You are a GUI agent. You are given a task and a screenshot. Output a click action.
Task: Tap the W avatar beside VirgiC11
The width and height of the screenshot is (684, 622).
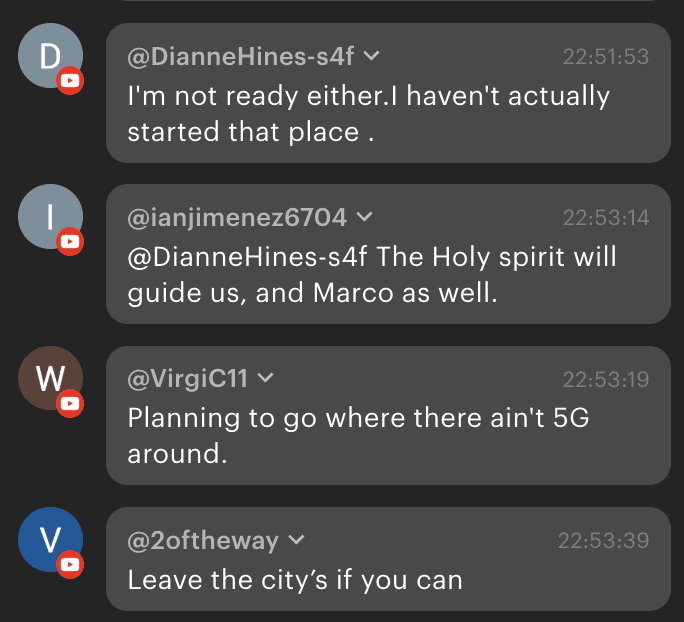[x=50, y=379]
